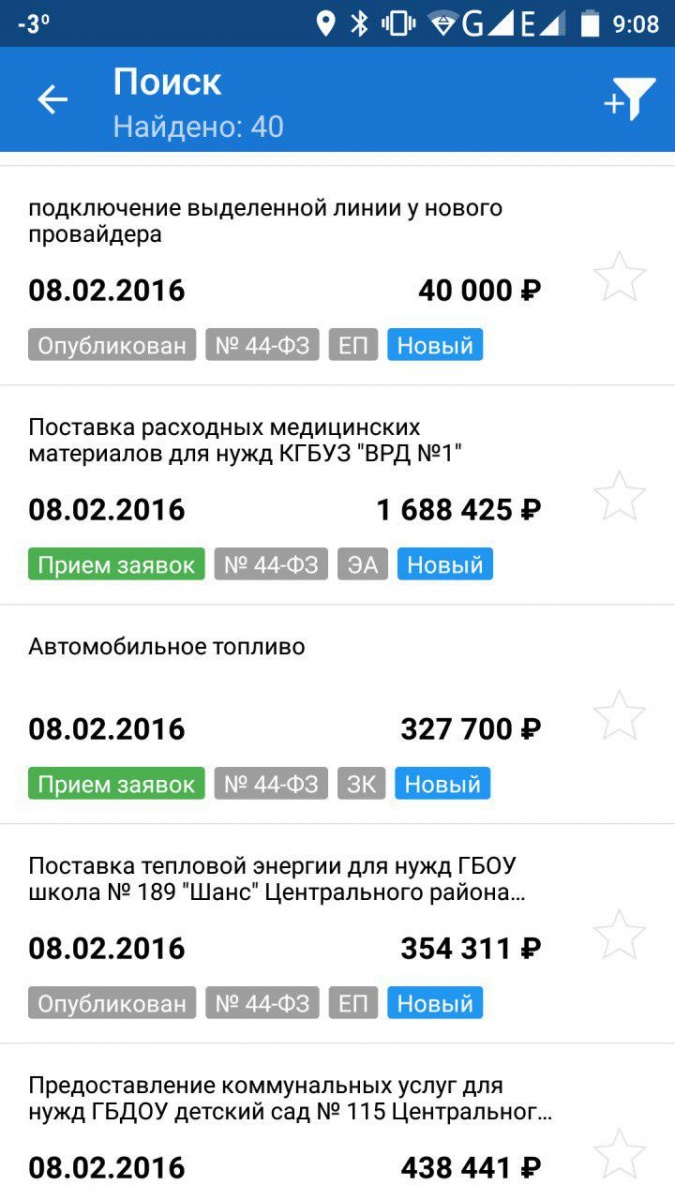Go back using the arrow icon
675x1200 pixels.
click(52, 99)
